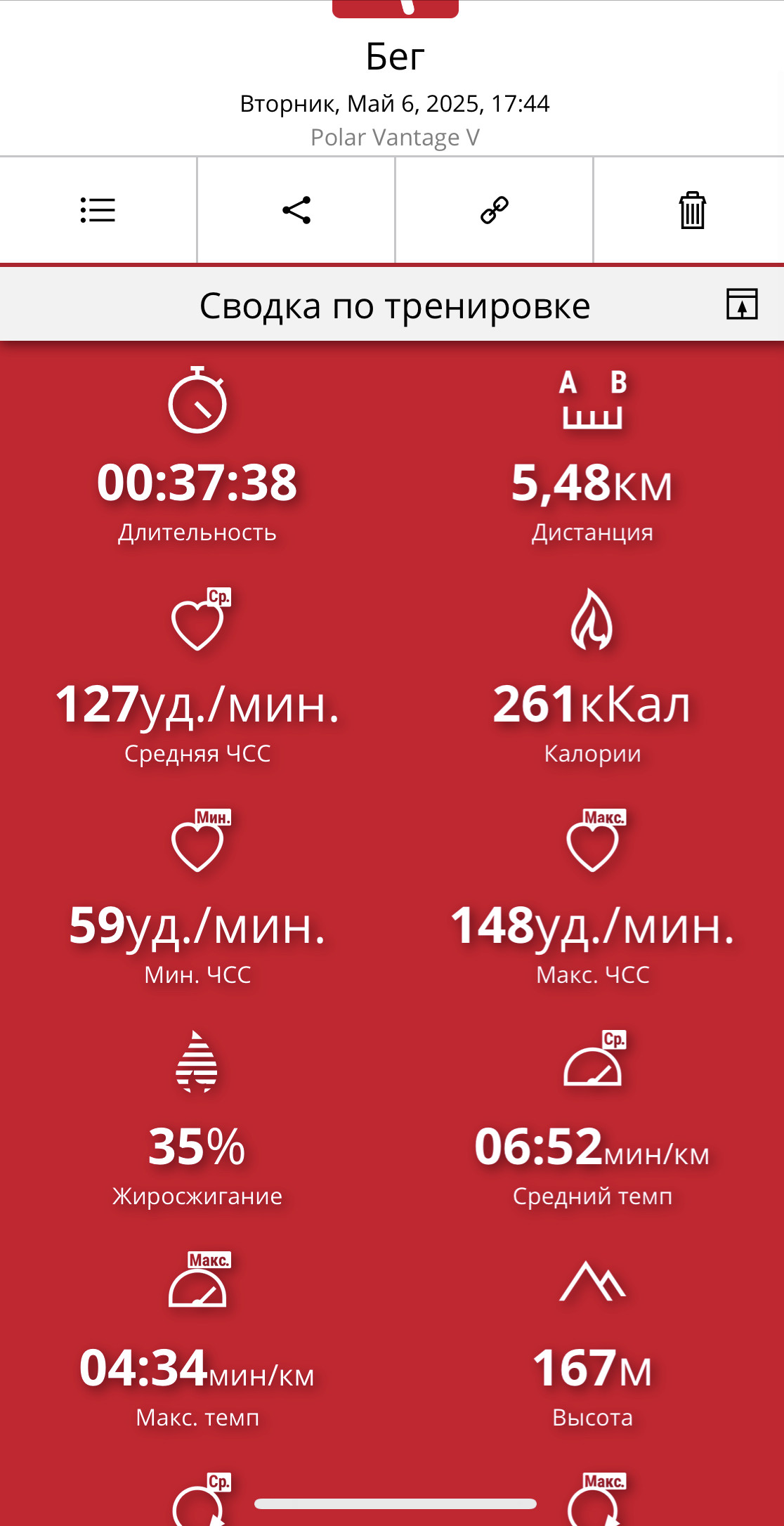Collapse the workout summary section
Viewport: 784px width, 1526px height.
click(742, 304)
